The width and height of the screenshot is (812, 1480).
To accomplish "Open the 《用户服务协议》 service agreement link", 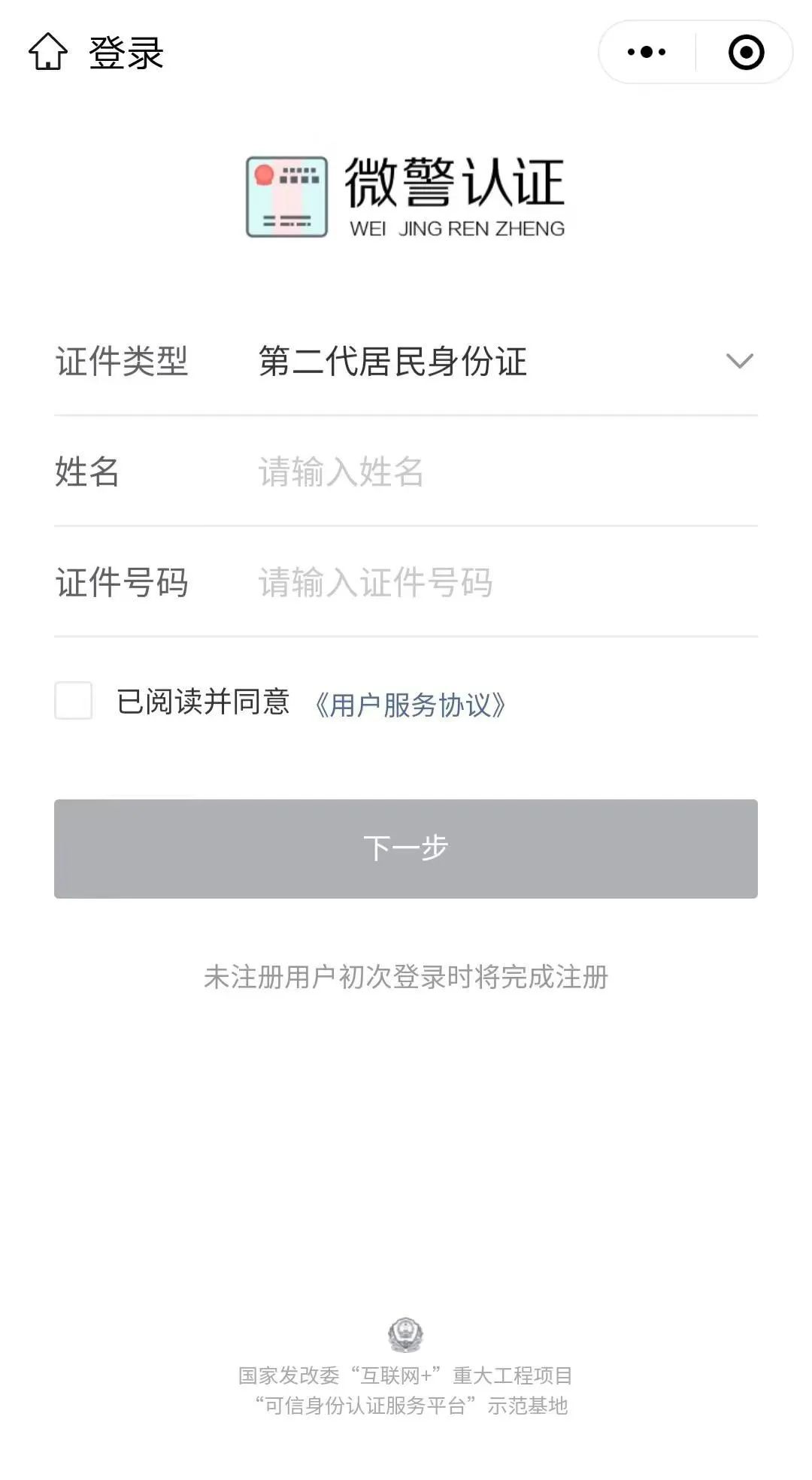I will click(412, 705).
